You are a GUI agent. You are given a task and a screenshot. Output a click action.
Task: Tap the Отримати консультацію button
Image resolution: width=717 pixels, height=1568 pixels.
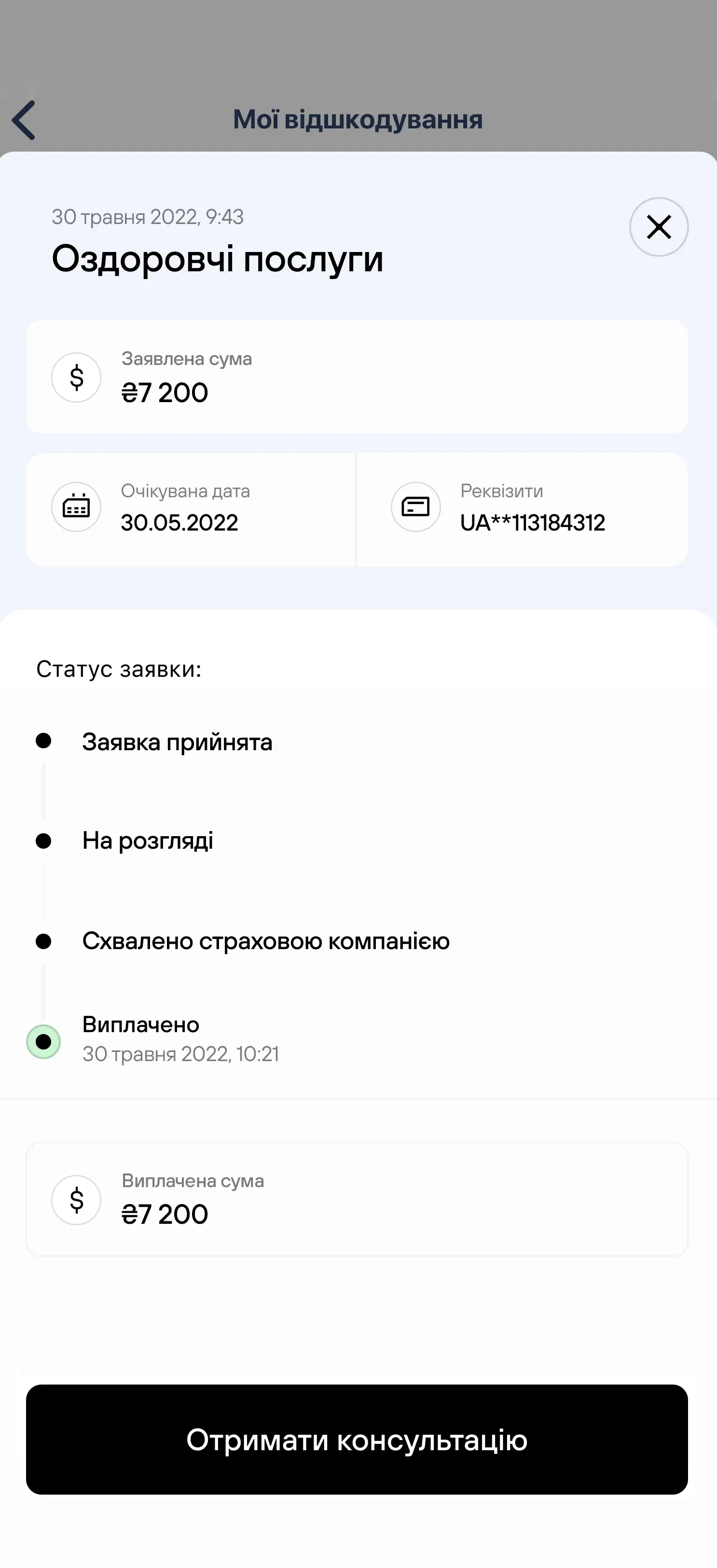357,1440
